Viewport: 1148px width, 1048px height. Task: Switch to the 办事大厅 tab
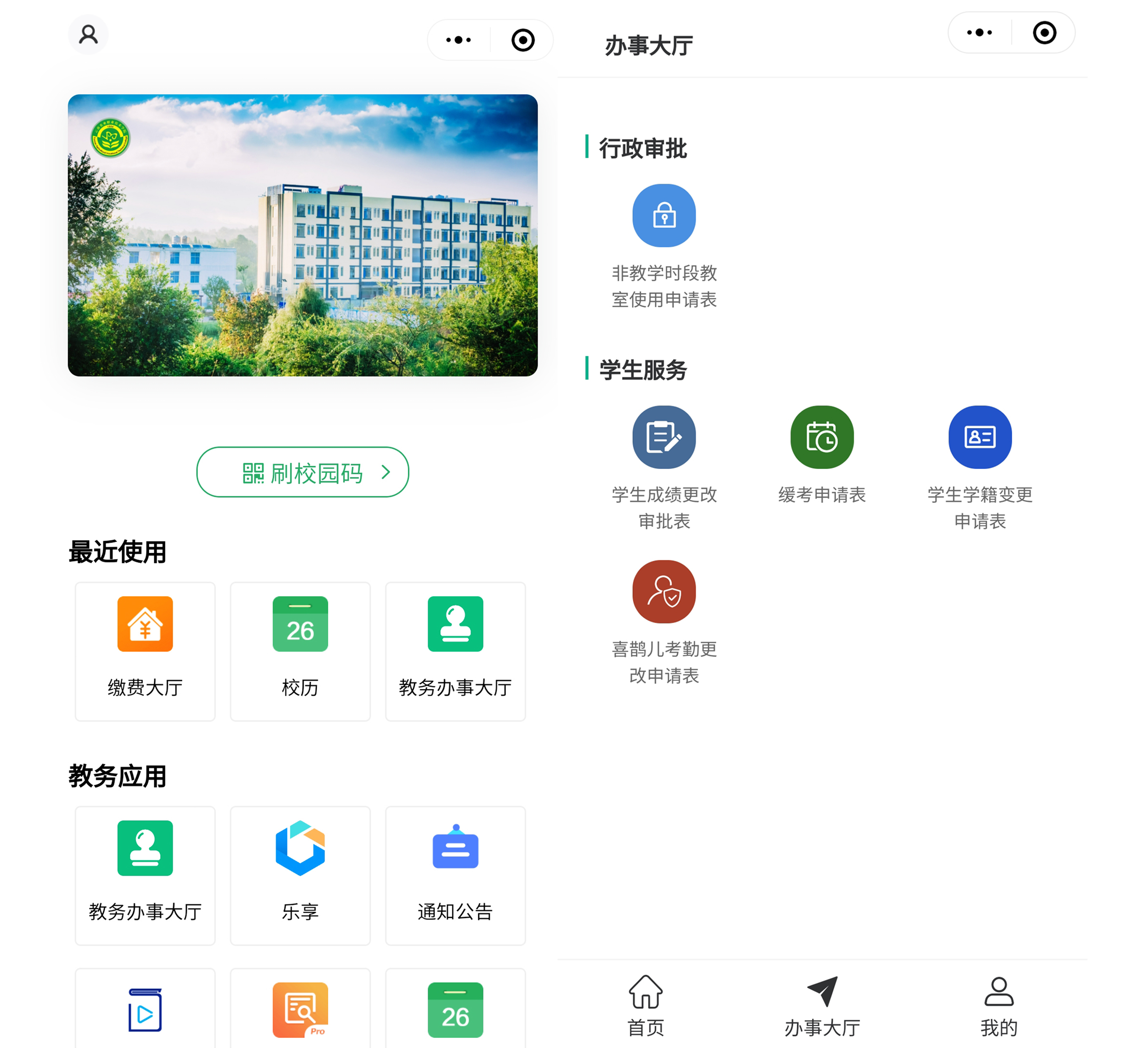pyautogui.click(x=822, y=1005)
